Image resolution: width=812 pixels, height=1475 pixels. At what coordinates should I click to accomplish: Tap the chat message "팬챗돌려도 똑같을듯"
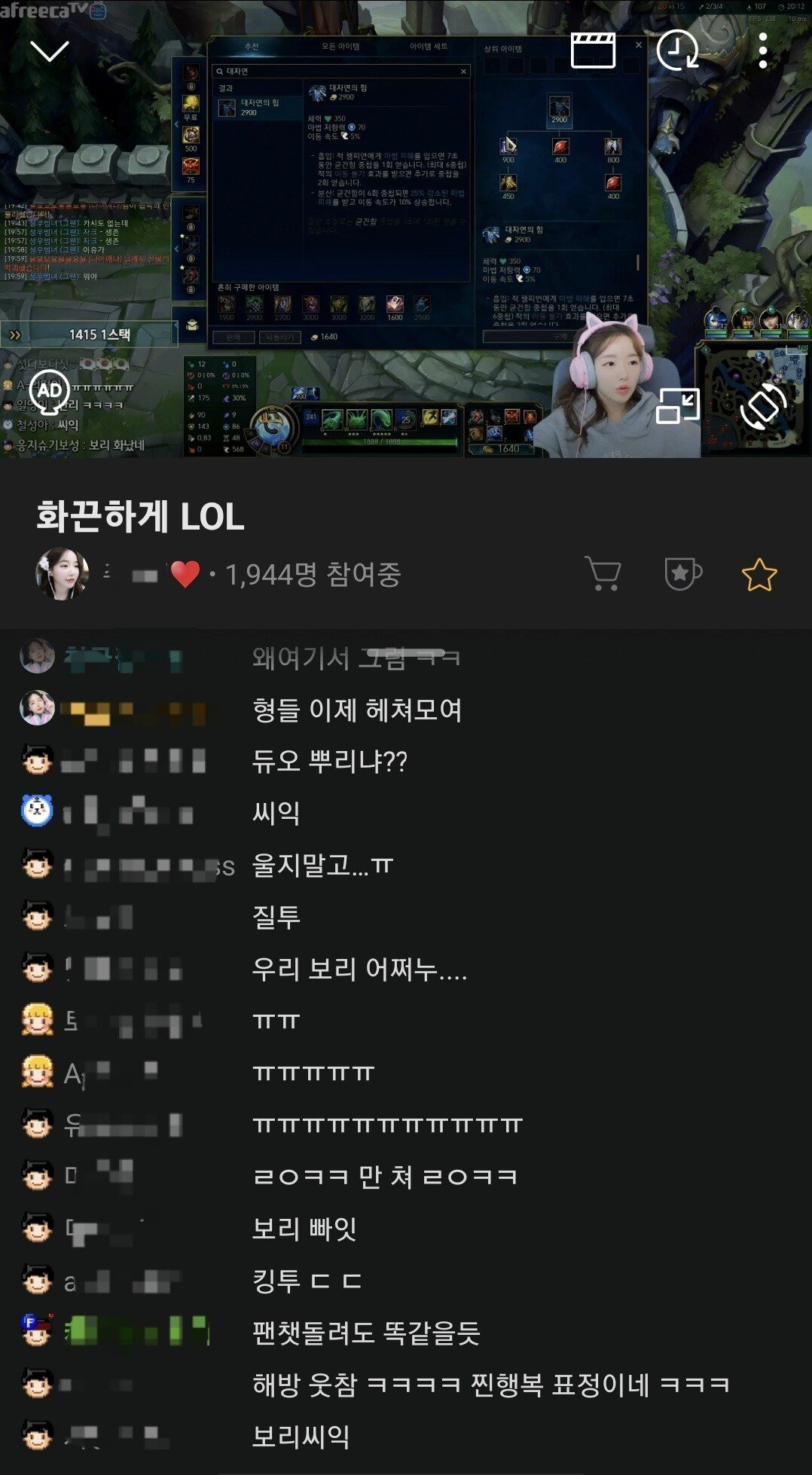point(366,1333)
